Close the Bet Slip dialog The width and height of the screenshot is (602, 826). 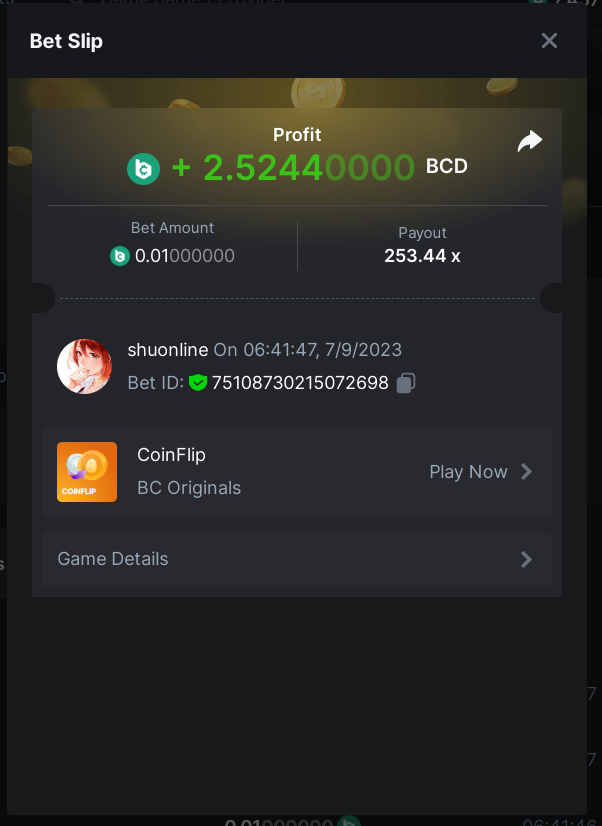(x=549, y=41)
